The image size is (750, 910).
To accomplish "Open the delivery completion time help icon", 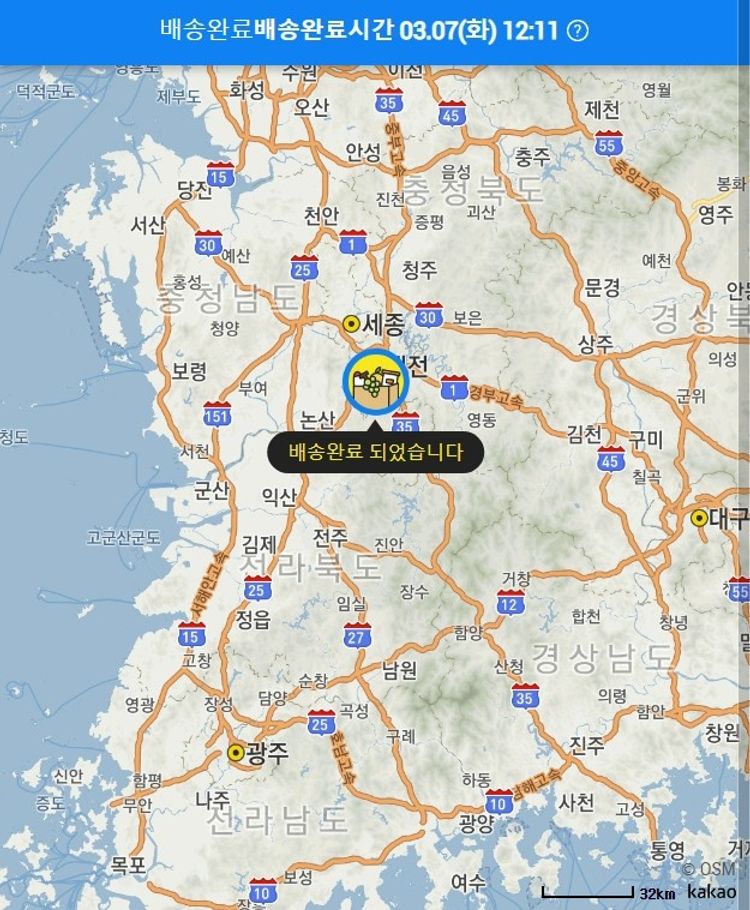I will coord(577,30).
